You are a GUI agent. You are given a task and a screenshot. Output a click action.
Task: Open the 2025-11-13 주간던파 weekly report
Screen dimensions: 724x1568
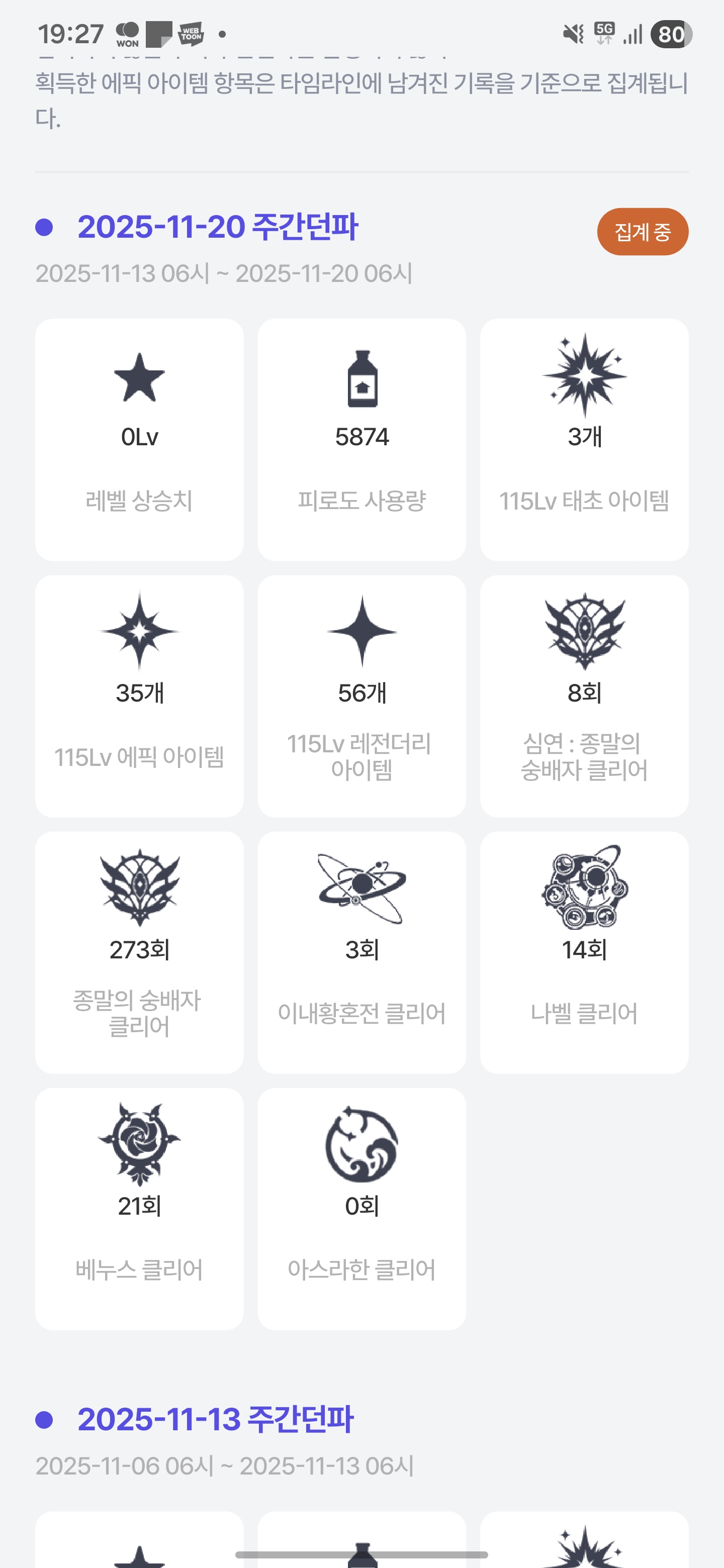tap(215, 1419)
